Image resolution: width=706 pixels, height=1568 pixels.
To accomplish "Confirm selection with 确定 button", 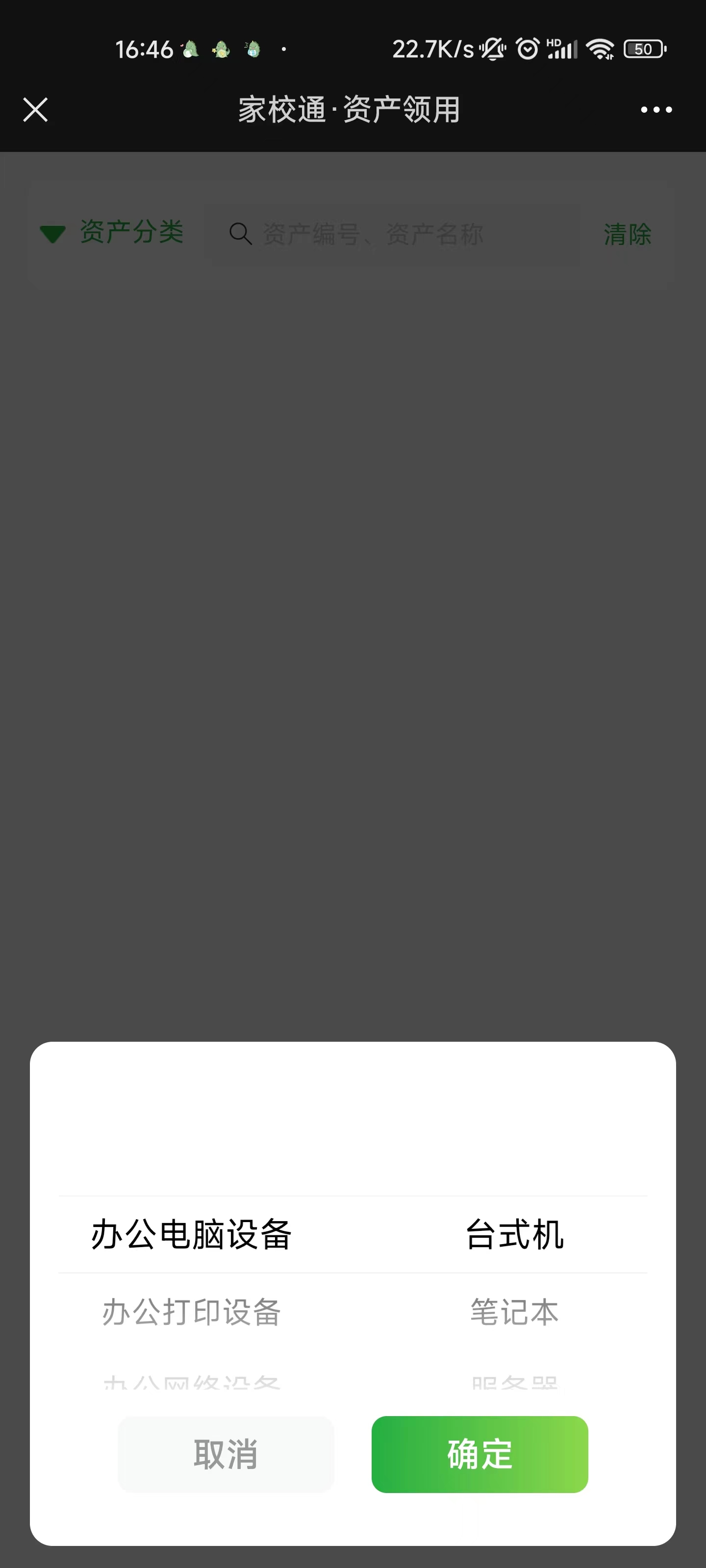I will (479, 1454).
